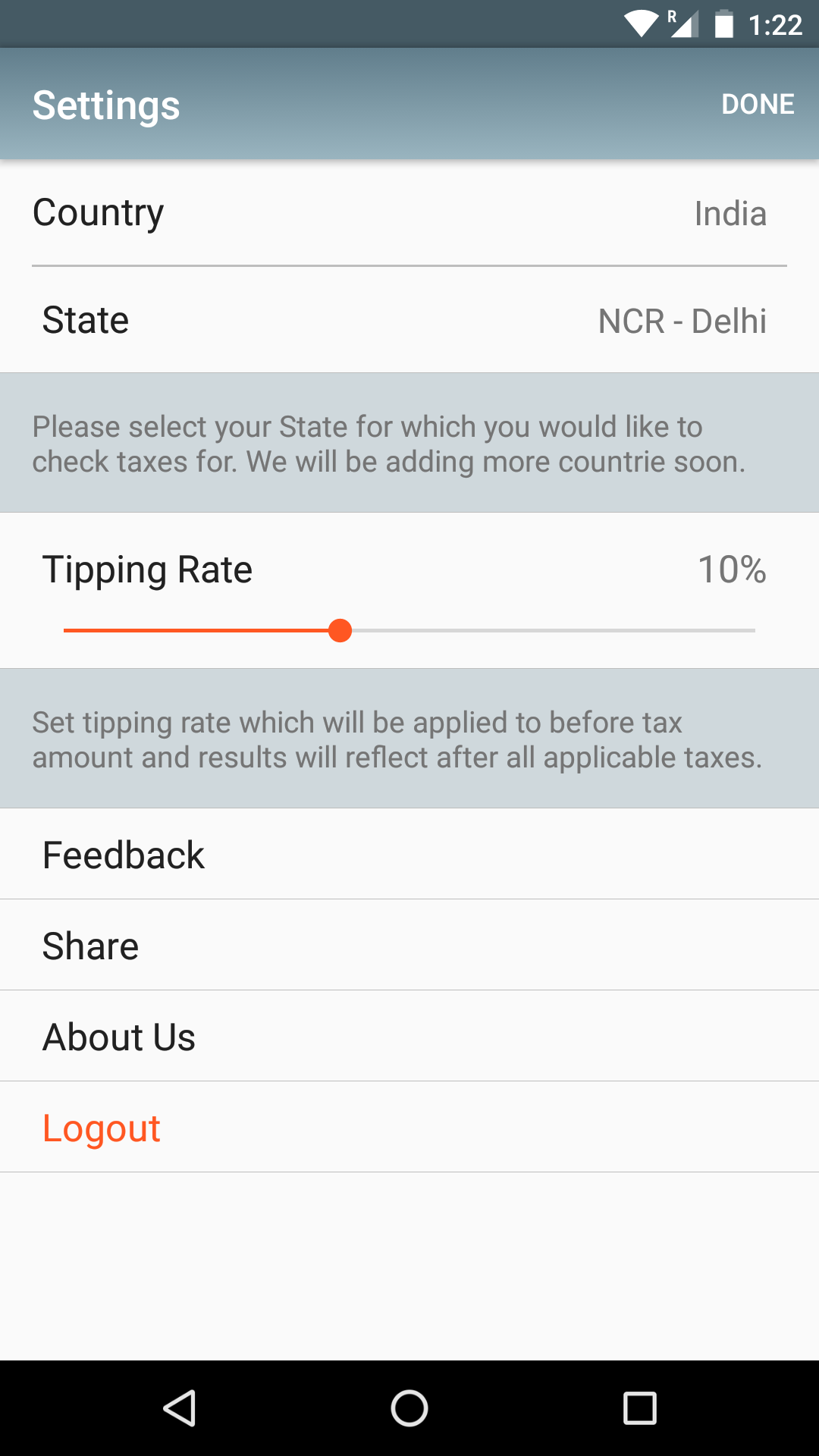Viewport: 819px width, 1456px height.
Task: Tap the circular home navigation button
Action: click(409, 1409)
